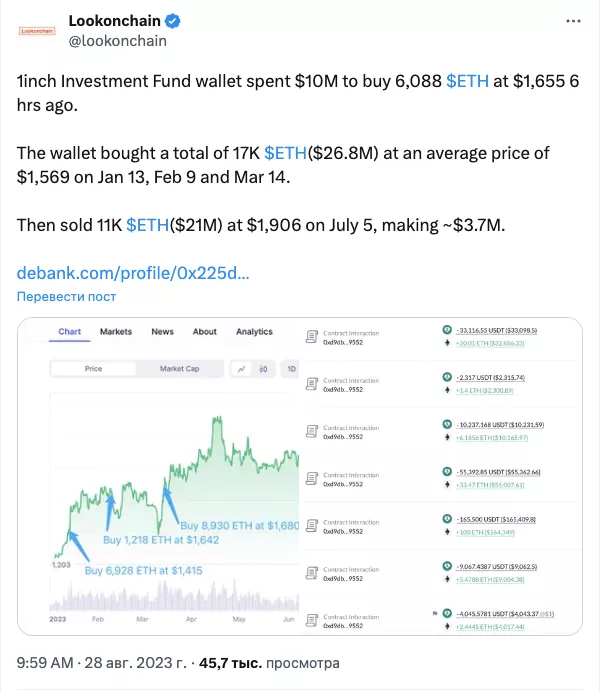The width and height of the screenshot is (602, 693).
Task: Tap the $ETH cashtag next to 17K
Action: (x=286, y=153)
